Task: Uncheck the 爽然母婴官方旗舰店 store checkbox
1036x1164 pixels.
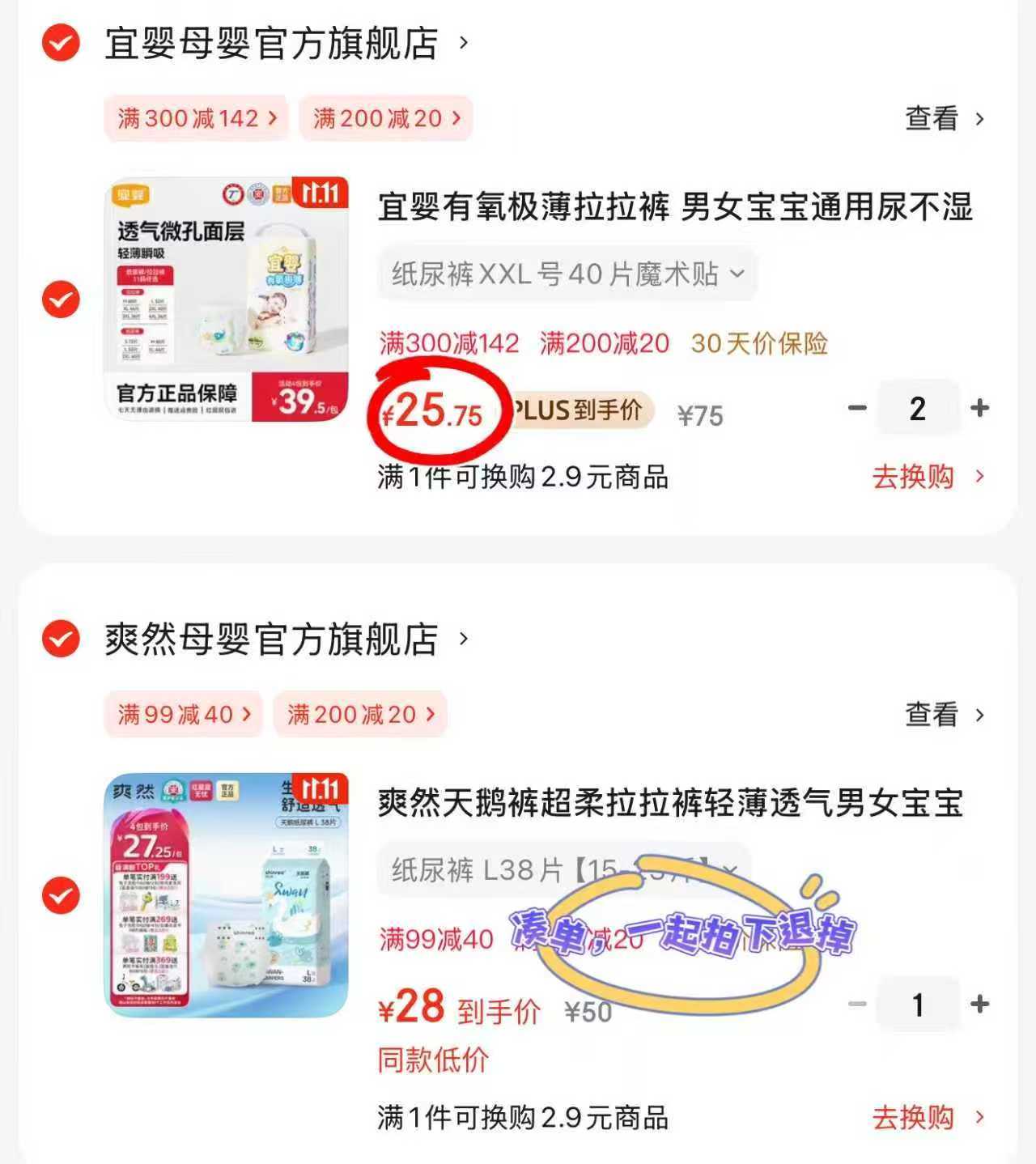Action: [x=61, y=639]
